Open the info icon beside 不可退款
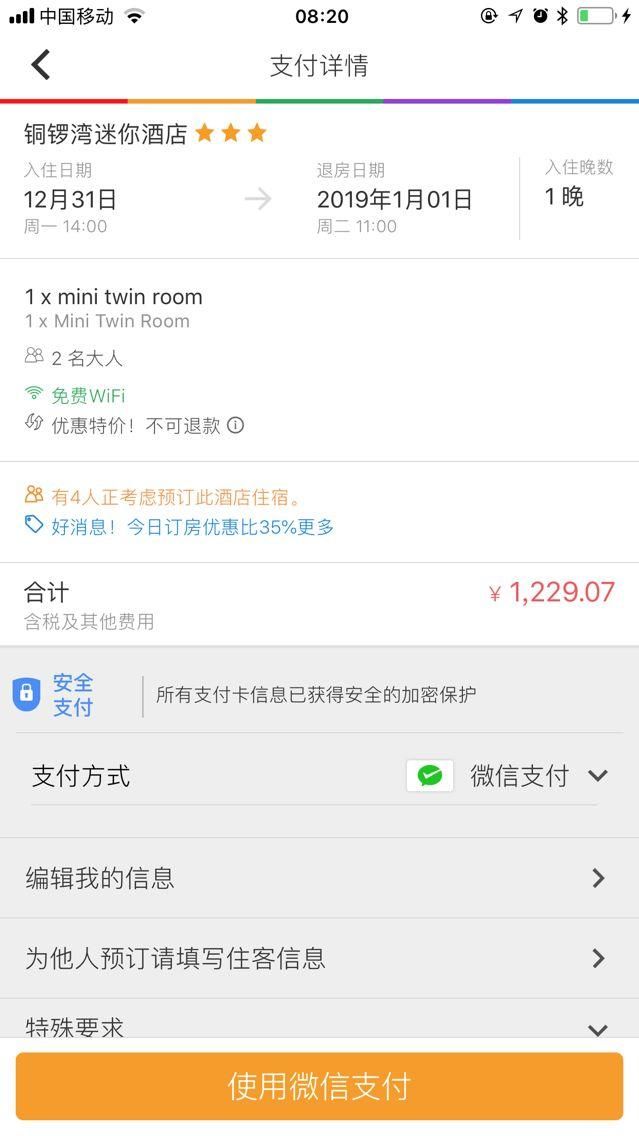 pos(235,425)
